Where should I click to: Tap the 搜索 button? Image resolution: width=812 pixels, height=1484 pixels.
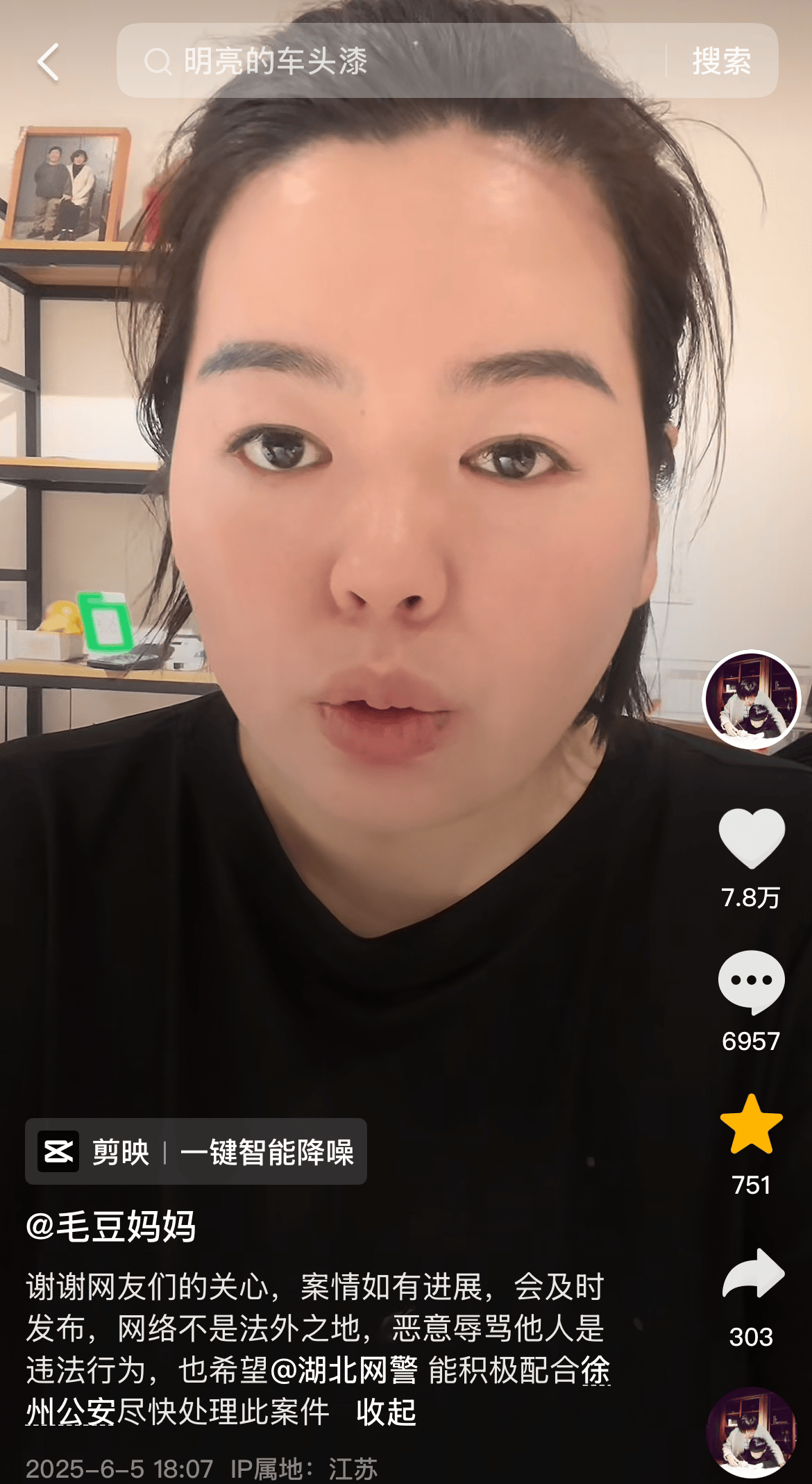(722, 61)
